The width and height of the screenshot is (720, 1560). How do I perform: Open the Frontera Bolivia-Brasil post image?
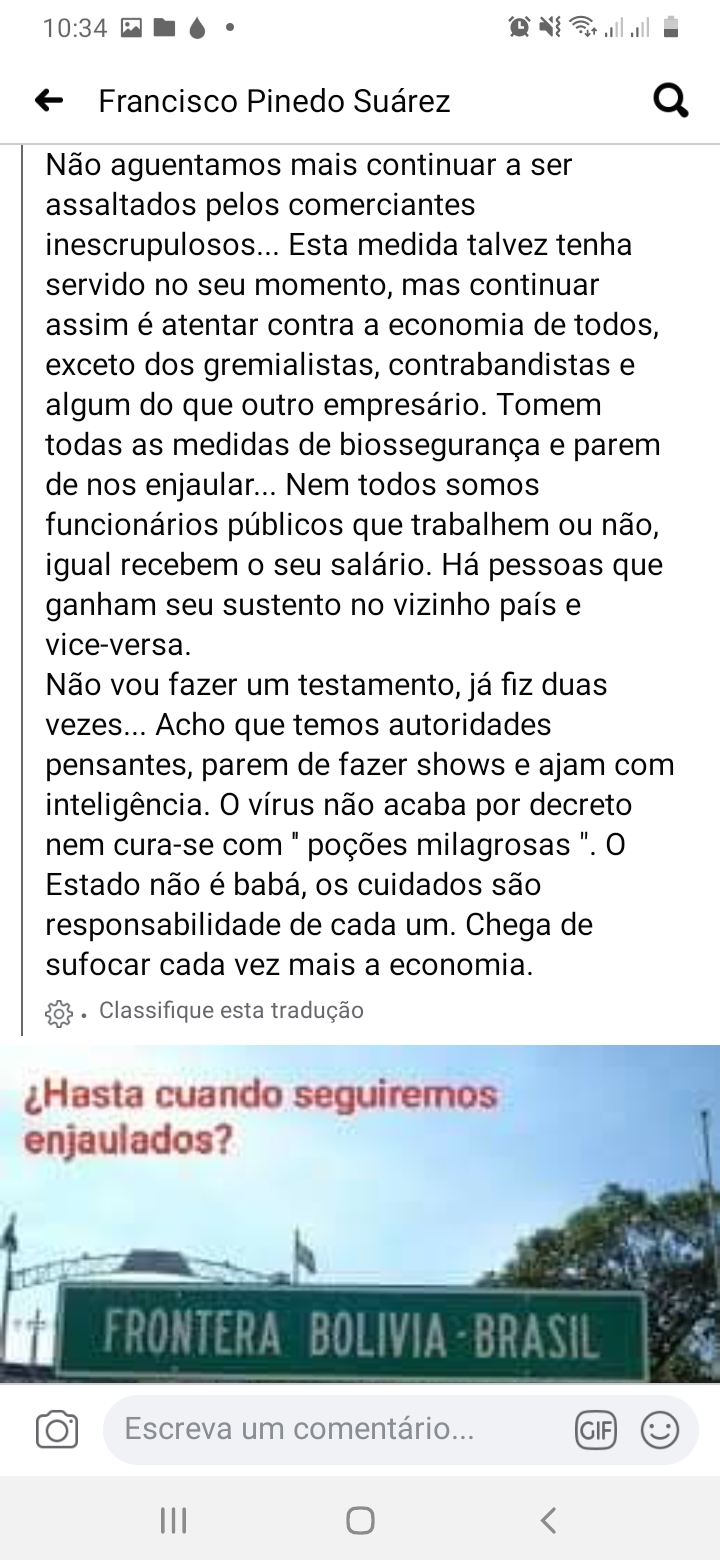tap(360, 1213)
